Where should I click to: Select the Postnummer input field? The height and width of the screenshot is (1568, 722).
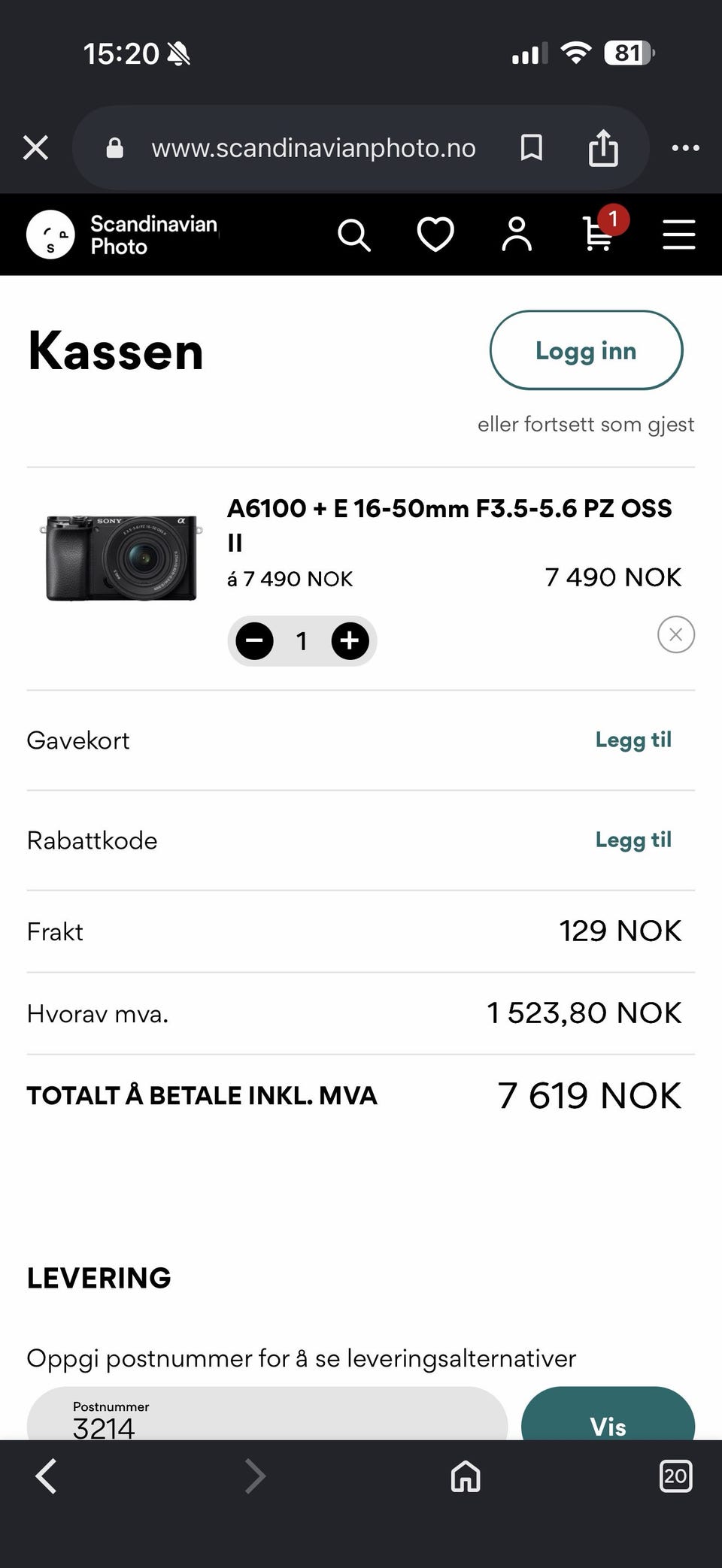(x=267, y=1414)
